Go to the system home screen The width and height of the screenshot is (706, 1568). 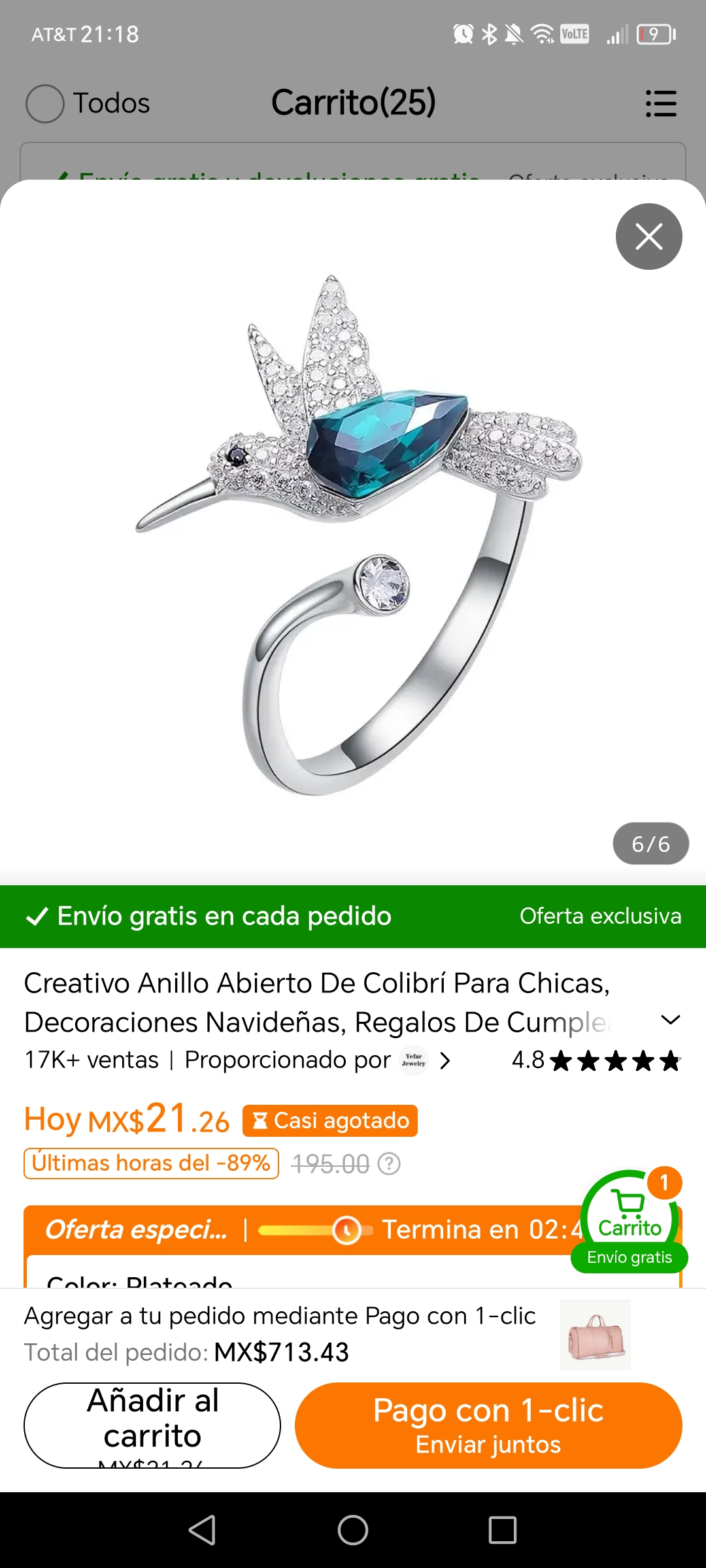point(353,1529)
